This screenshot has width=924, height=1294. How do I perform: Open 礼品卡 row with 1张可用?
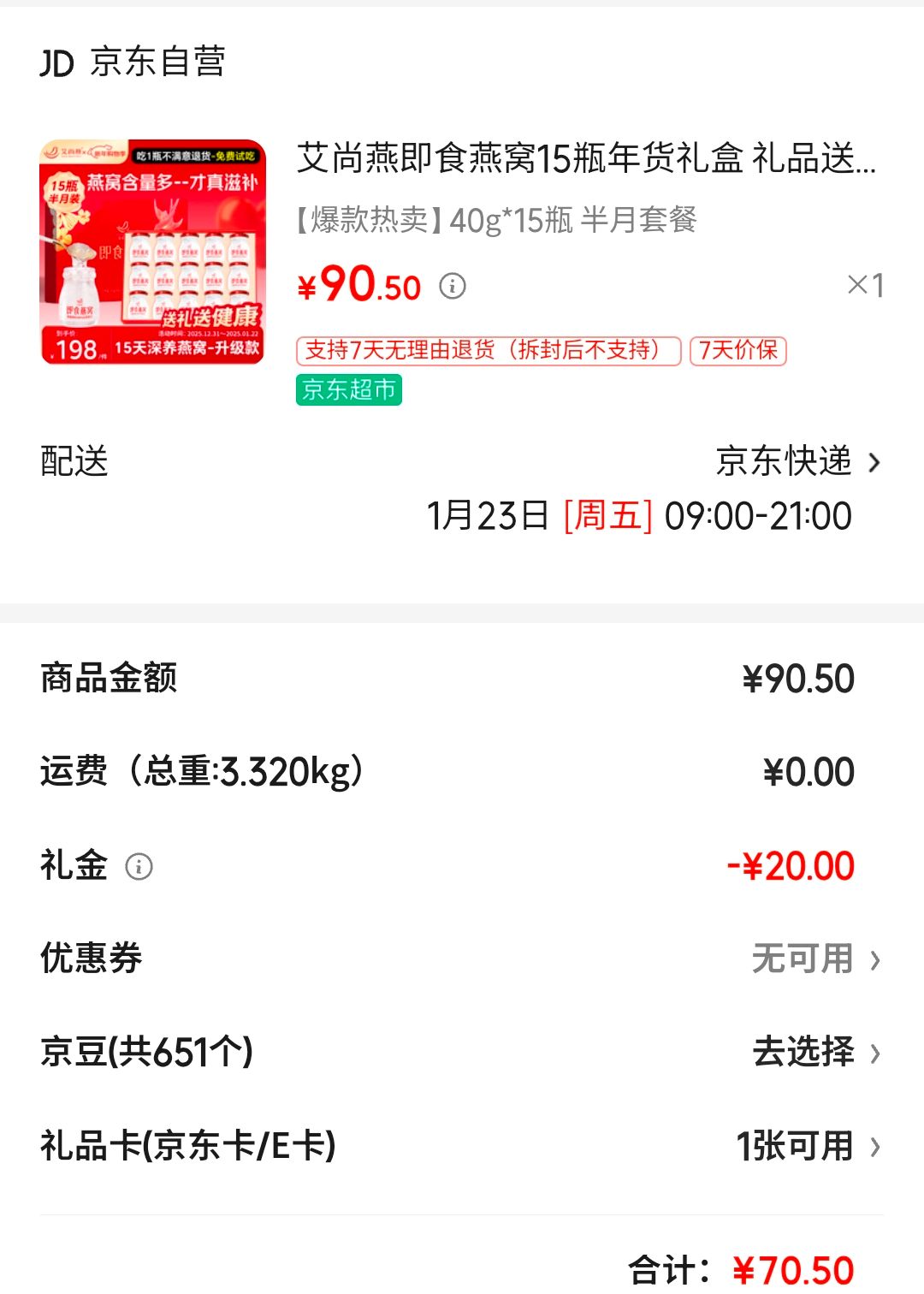(x=808, y=1146)
